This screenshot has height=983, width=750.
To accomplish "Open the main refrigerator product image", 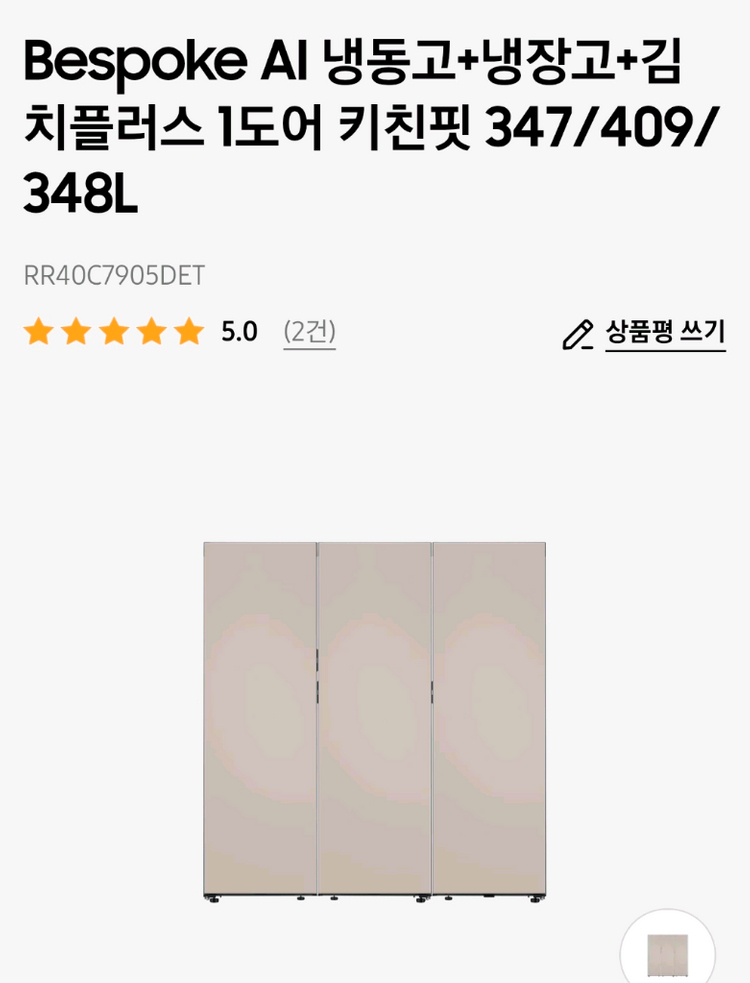I will tap(375, 720).
